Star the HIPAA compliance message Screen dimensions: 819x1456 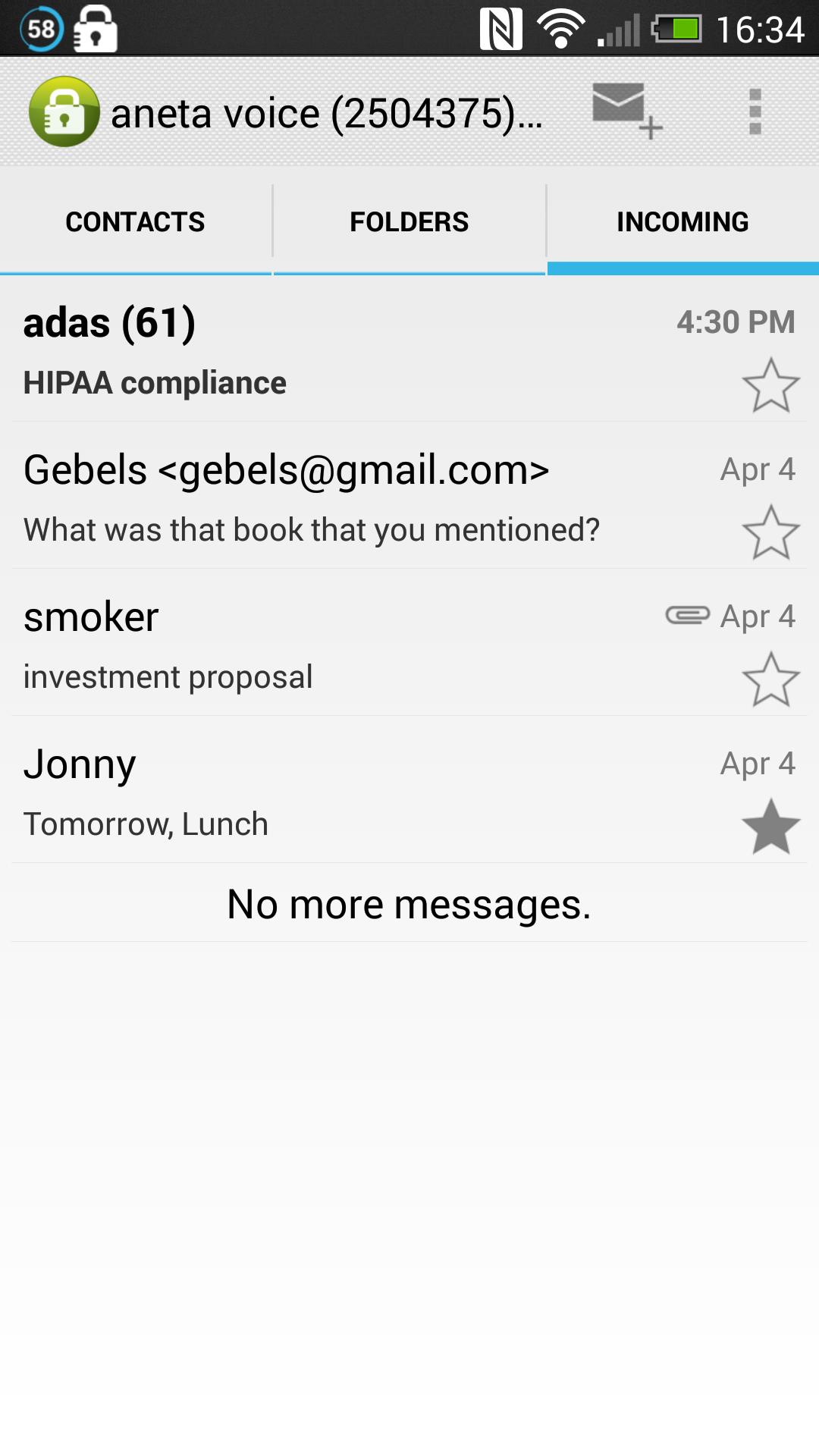click(770, 385)
